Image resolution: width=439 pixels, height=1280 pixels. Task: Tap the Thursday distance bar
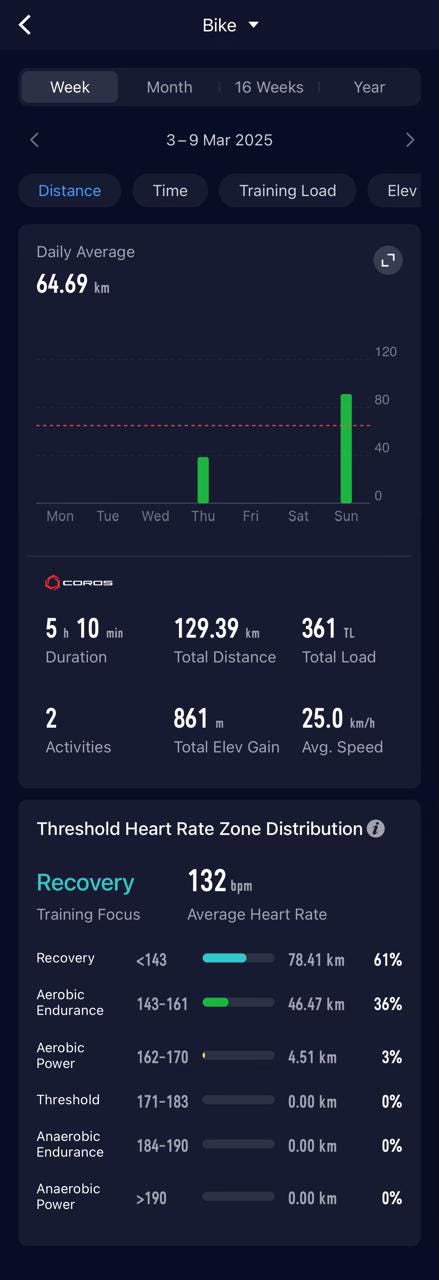[203, 480]
